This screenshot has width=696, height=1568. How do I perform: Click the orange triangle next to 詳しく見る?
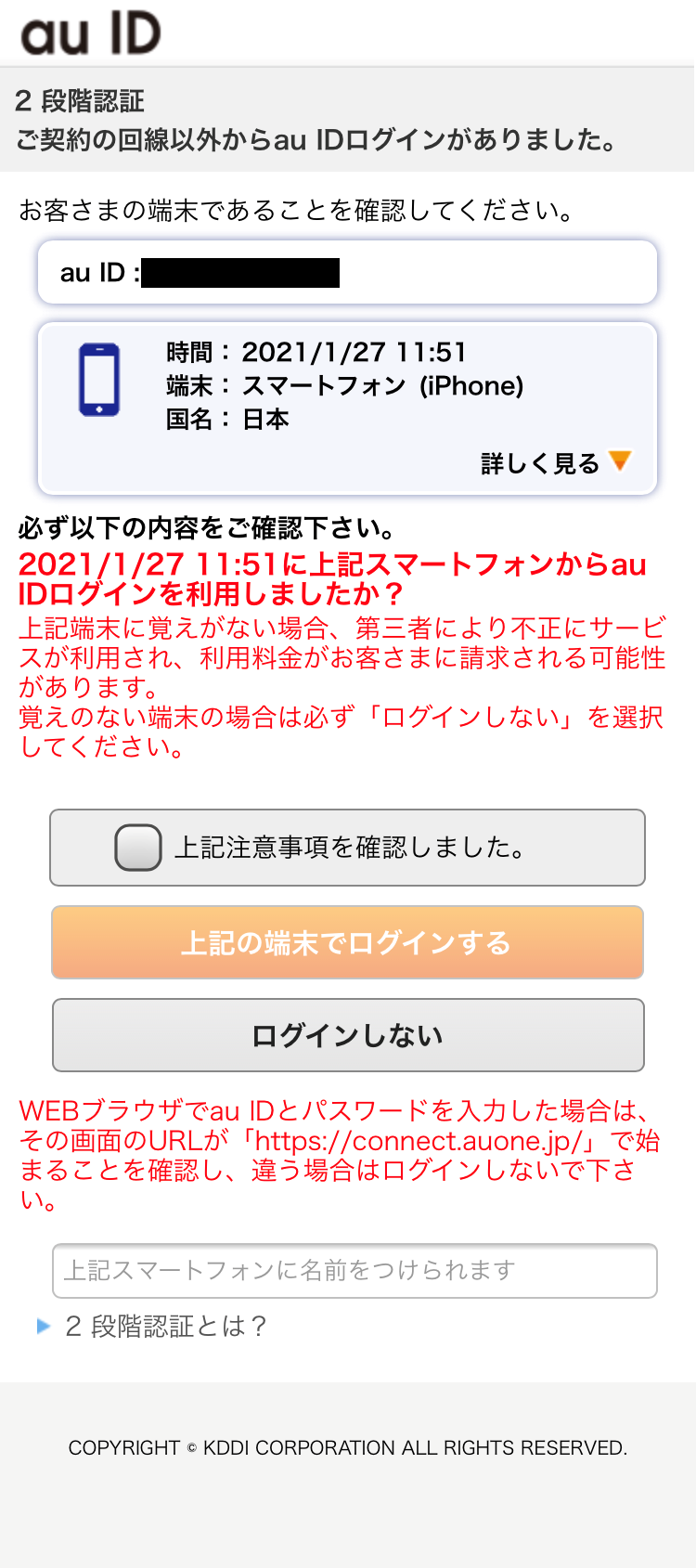620,460
